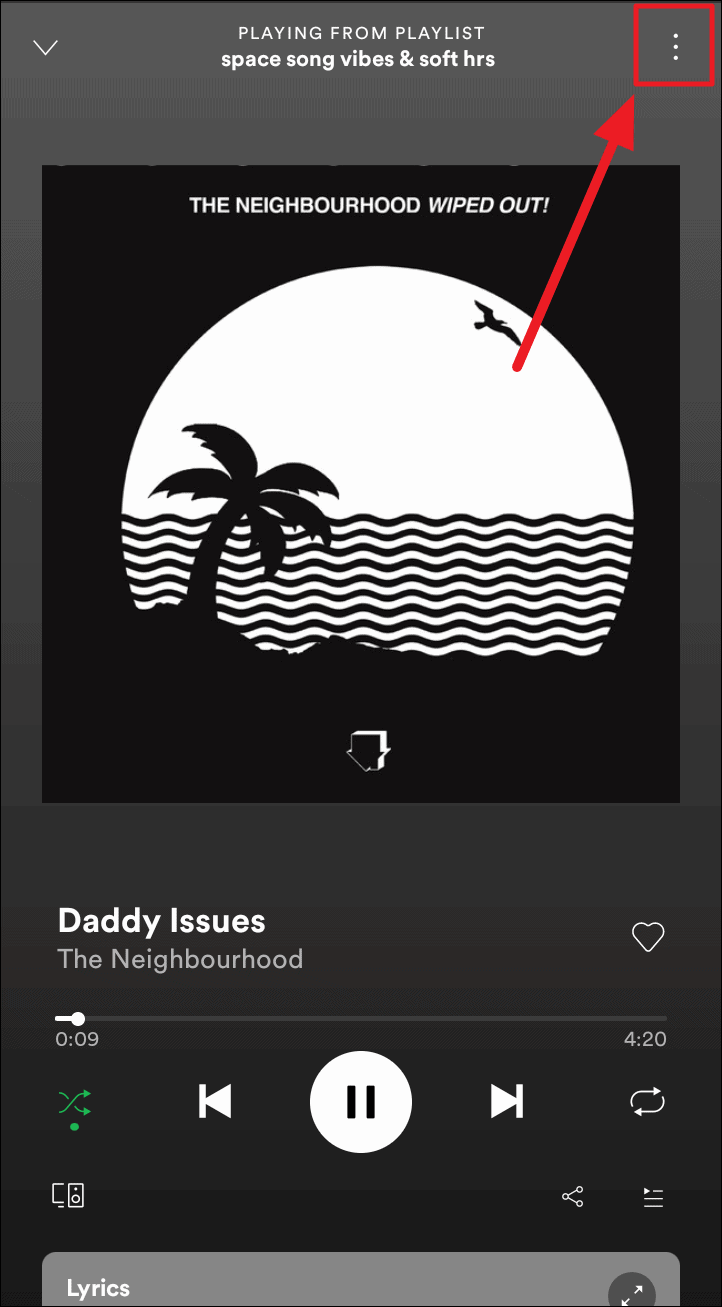The width and height of the screenshot is (722, 1307).
Task: Like the song Daddy Issues
Action: pos(648,937)
